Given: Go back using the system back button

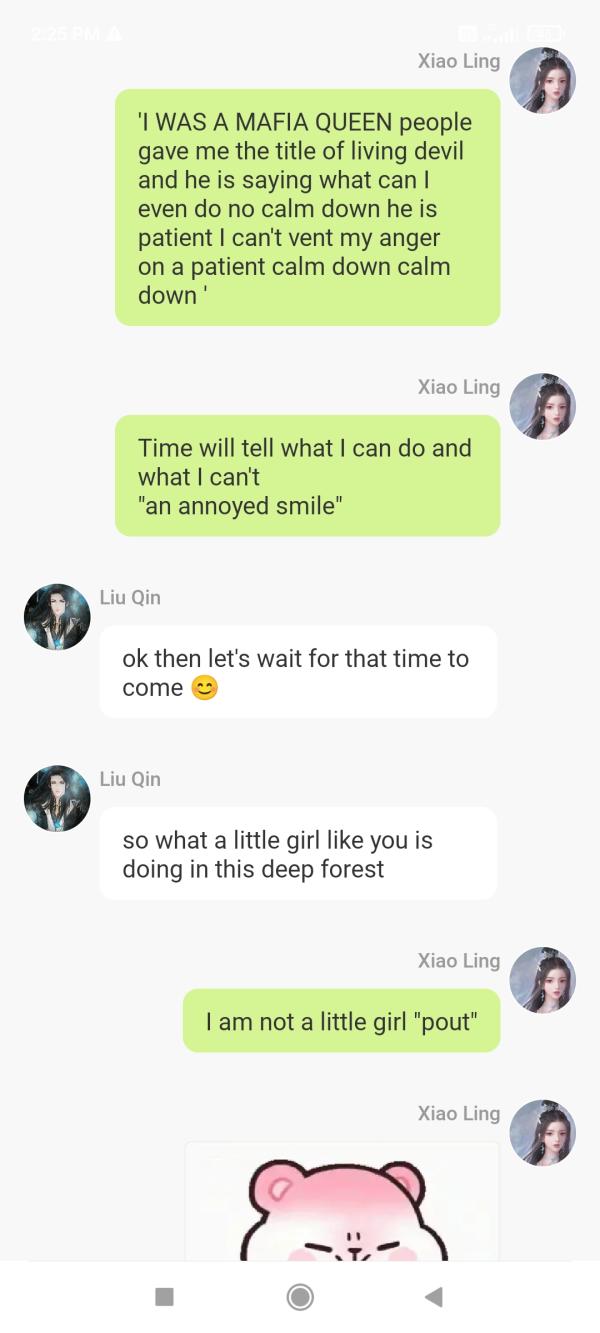Looking at the screenshot, I should [434, 1297].
